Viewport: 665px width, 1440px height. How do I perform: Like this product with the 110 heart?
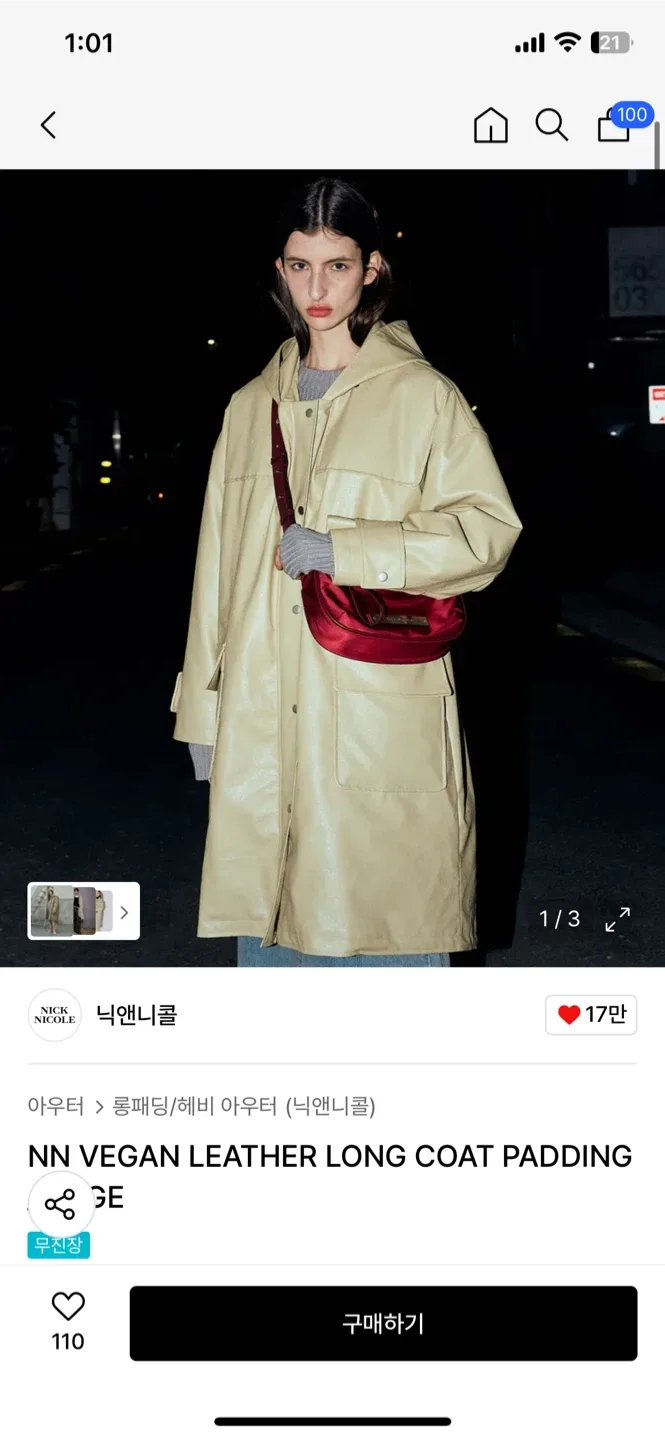68,1321
